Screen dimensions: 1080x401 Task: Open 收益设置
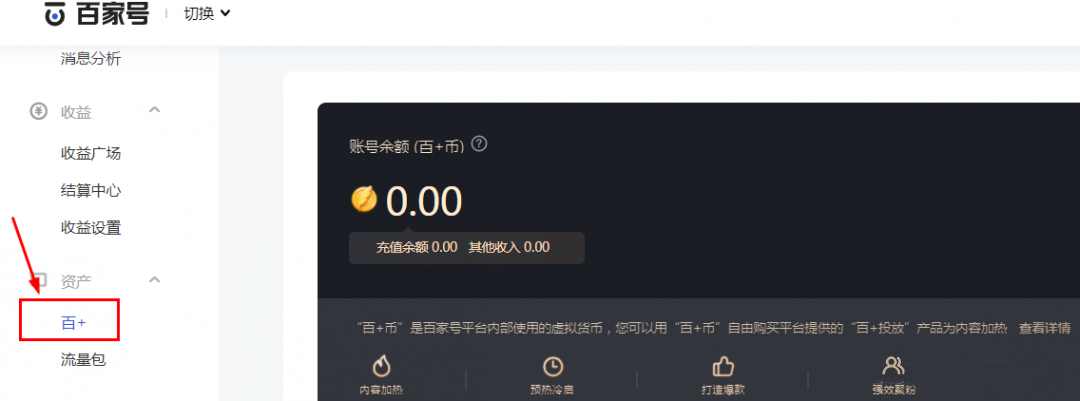[90, 227]
